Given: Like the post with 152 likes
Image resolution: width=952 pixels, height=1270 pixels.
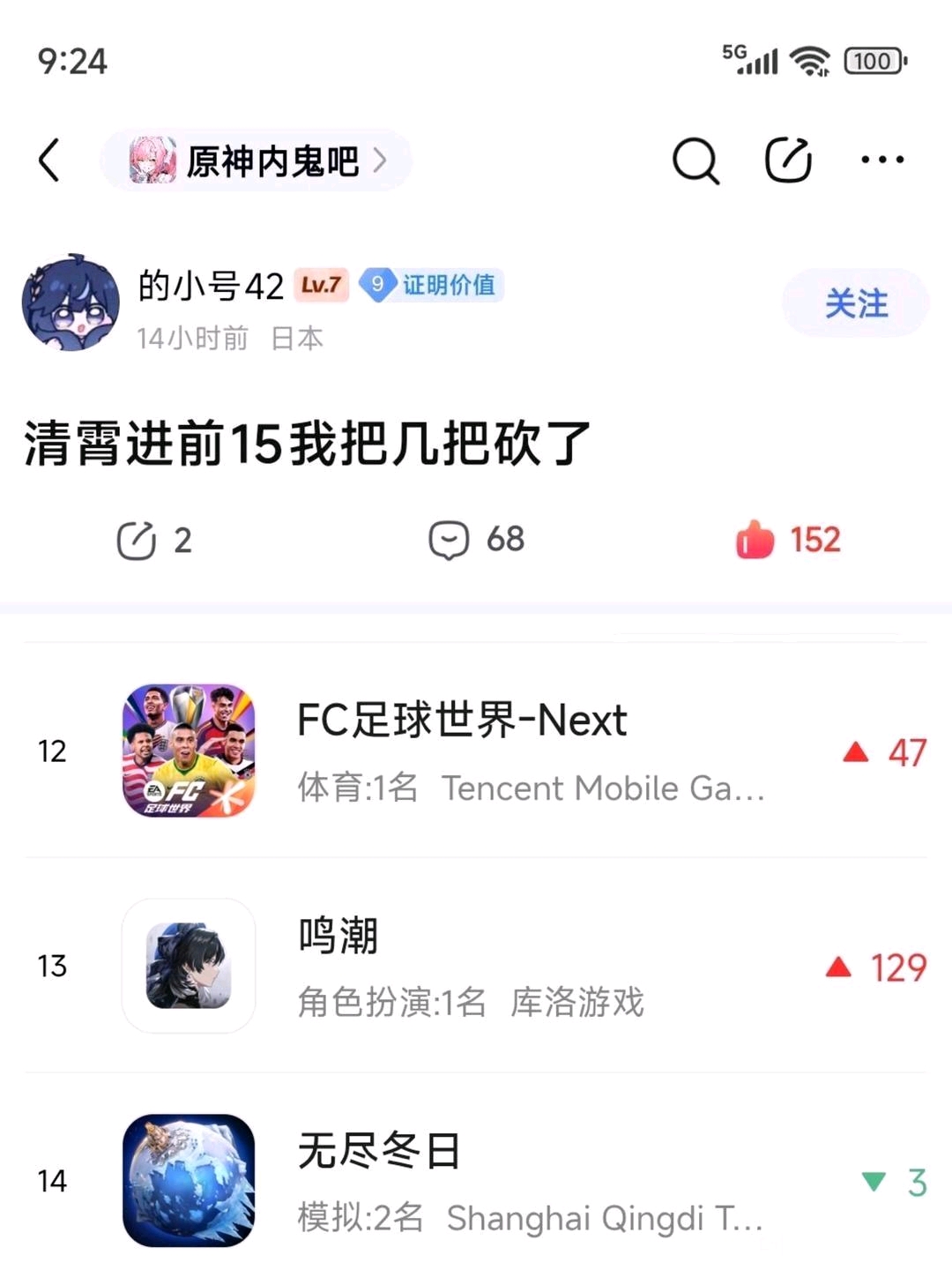Looking at the screenshot, I should coord(788,539).
